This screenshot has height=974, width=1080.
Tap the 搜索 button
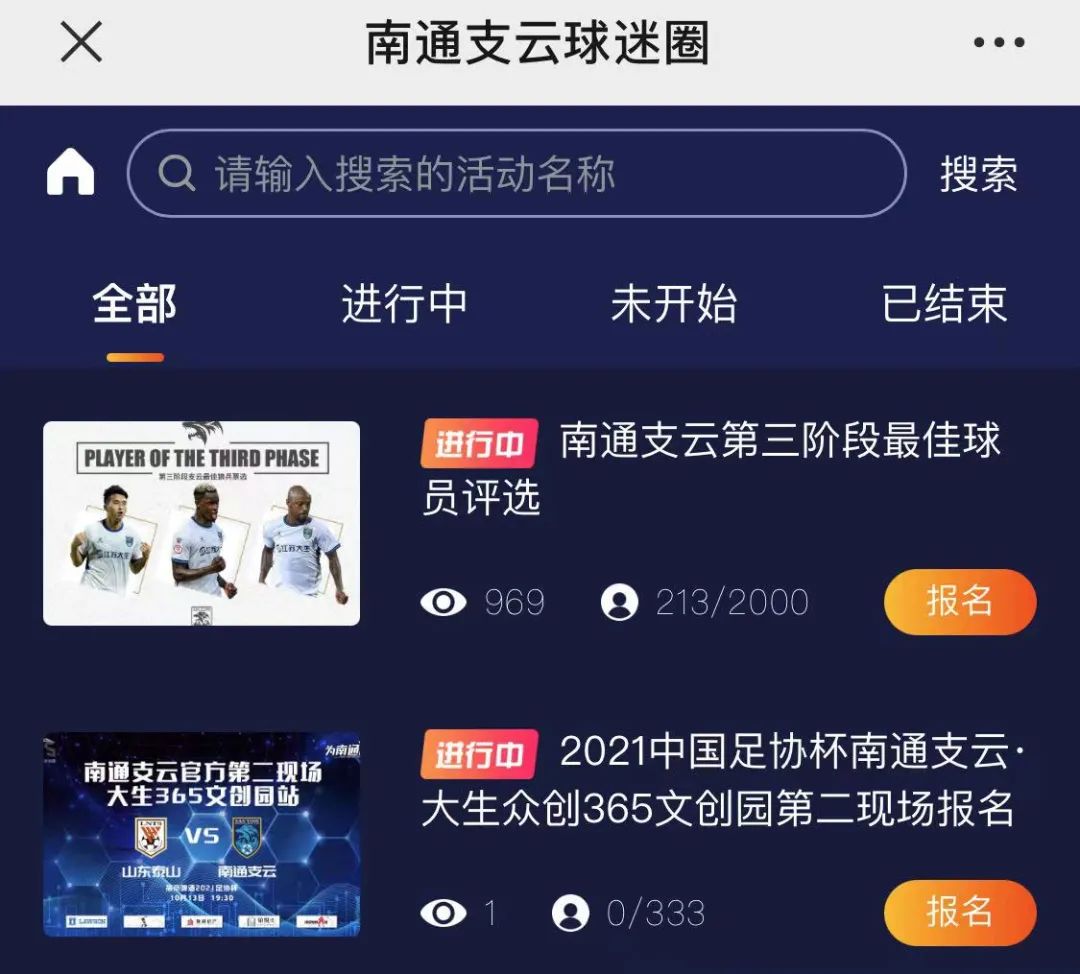tap(978, 174)
